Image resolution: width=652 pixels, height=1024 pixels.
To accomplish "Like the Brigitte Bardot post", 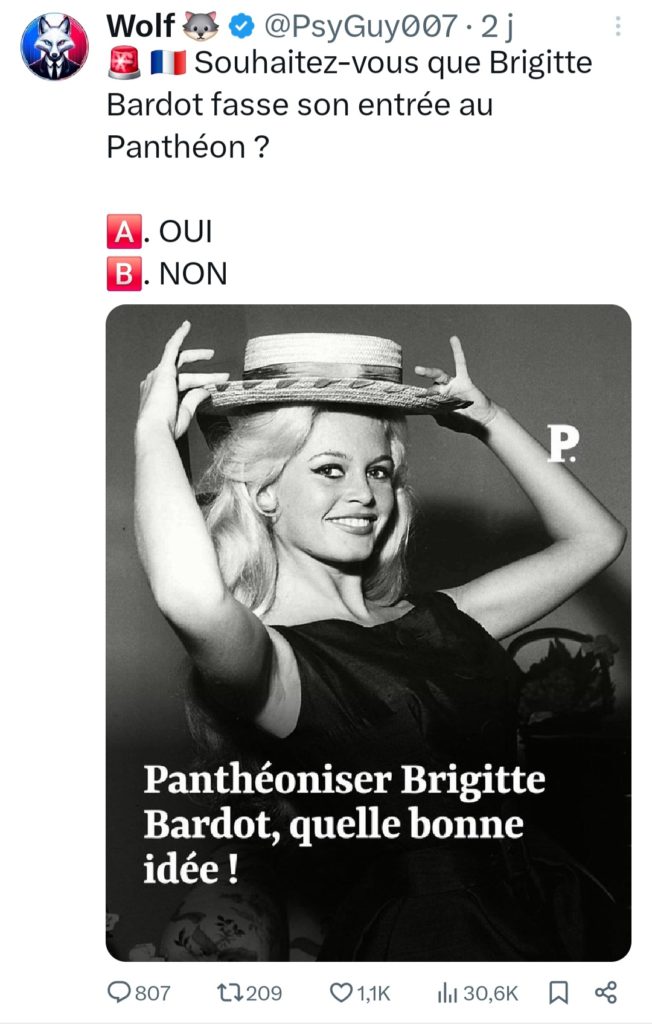I will pos(340,993).
